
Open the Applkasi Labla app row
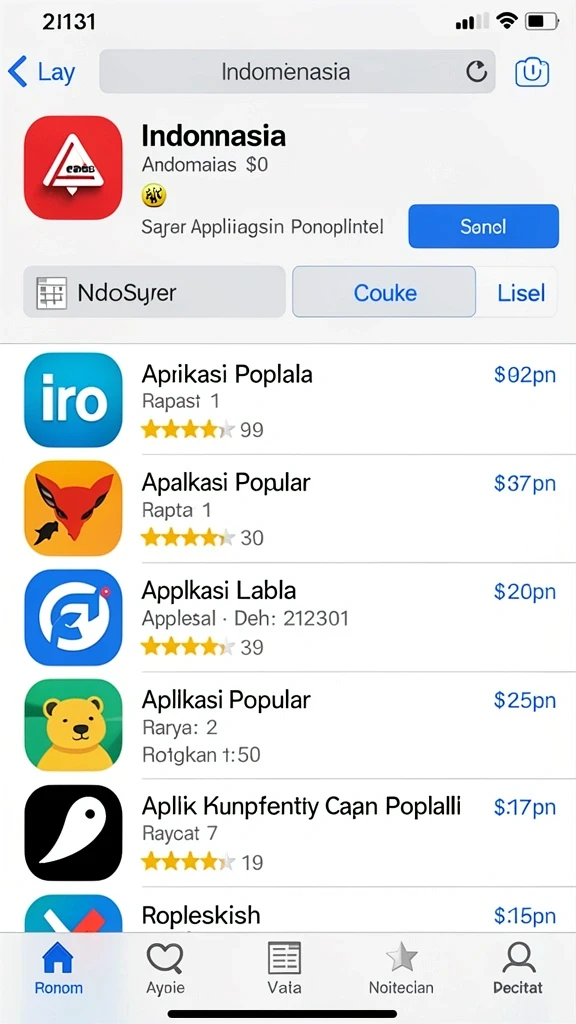(288, 617)
